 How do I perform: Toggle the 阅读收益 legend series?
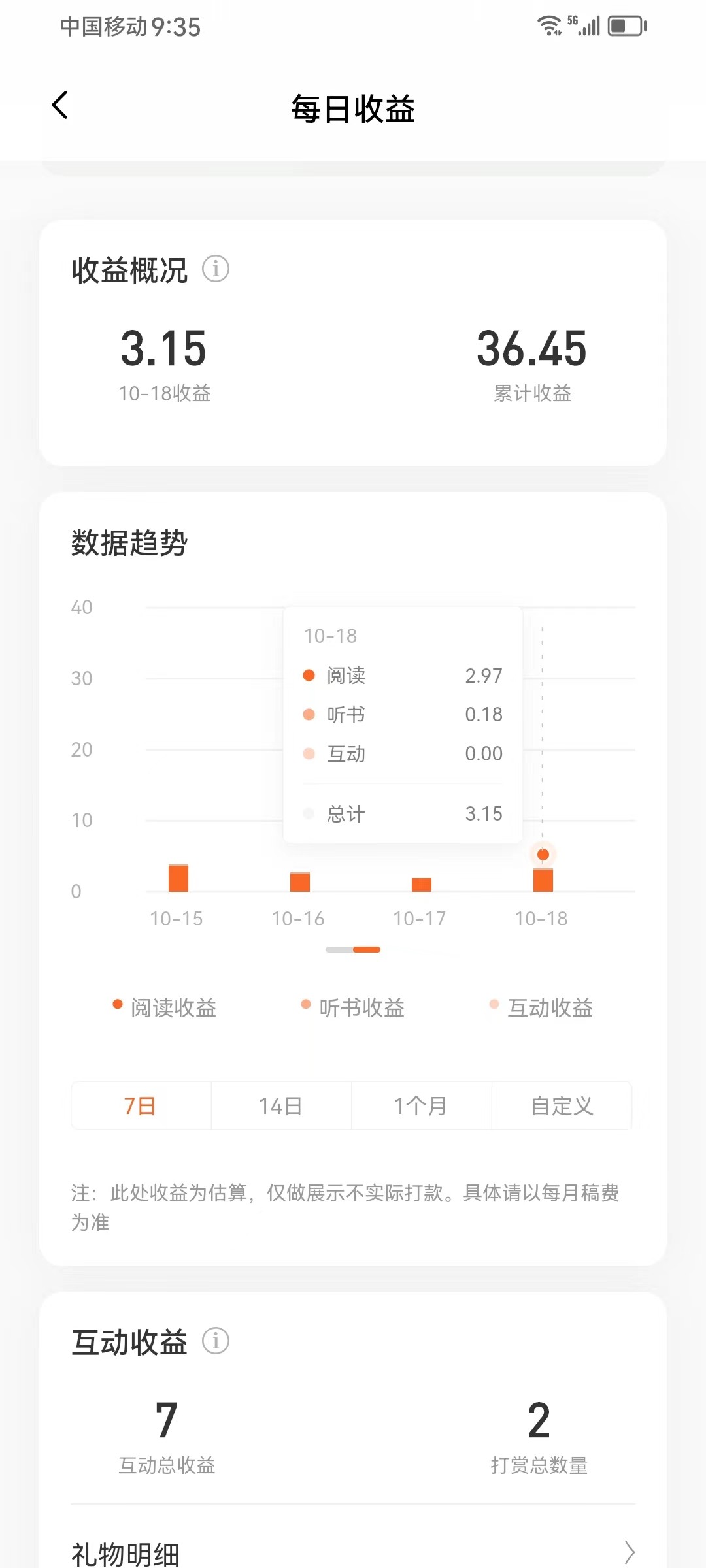tap(165, 1007)
